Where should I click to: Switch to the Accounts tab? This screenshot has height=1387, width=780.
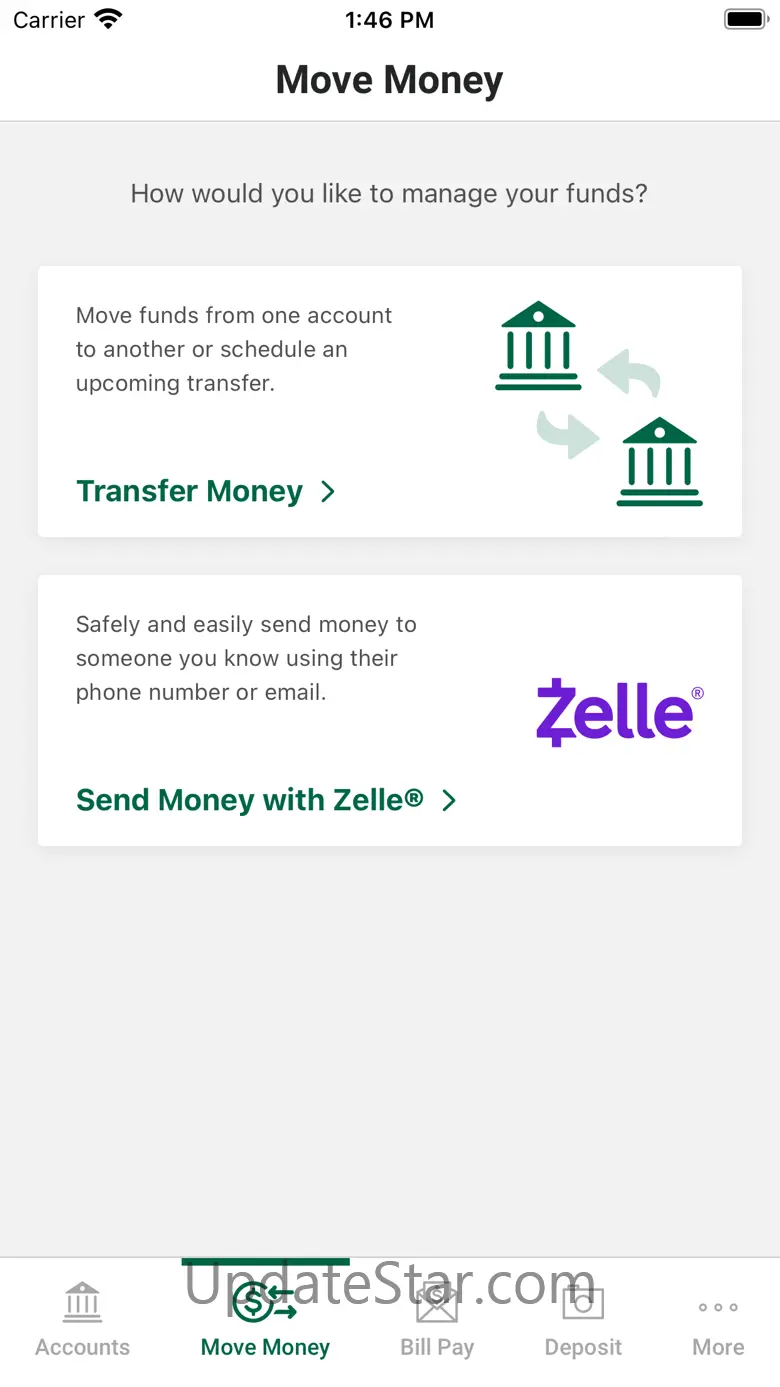tap(82, 1320)
